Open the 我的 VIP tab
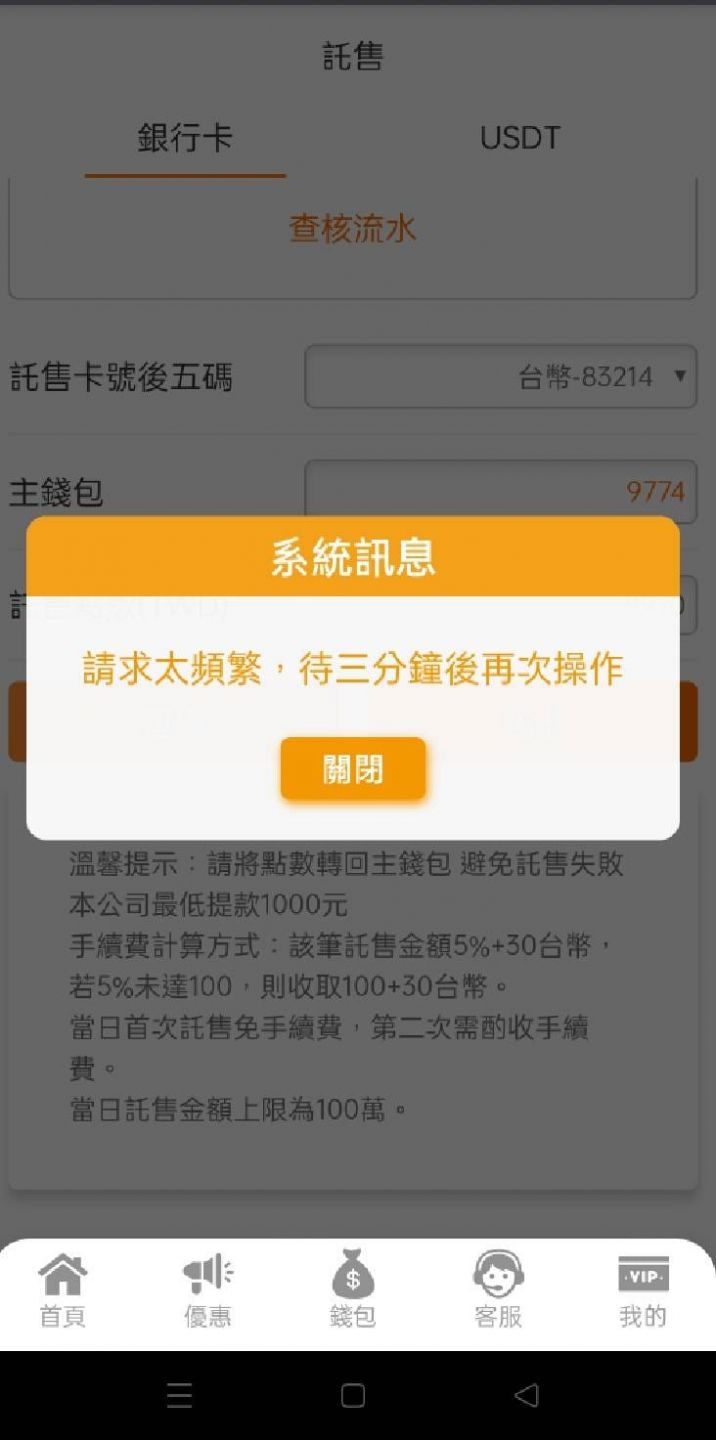716x1440 pixels. [x=643, y=1290]
